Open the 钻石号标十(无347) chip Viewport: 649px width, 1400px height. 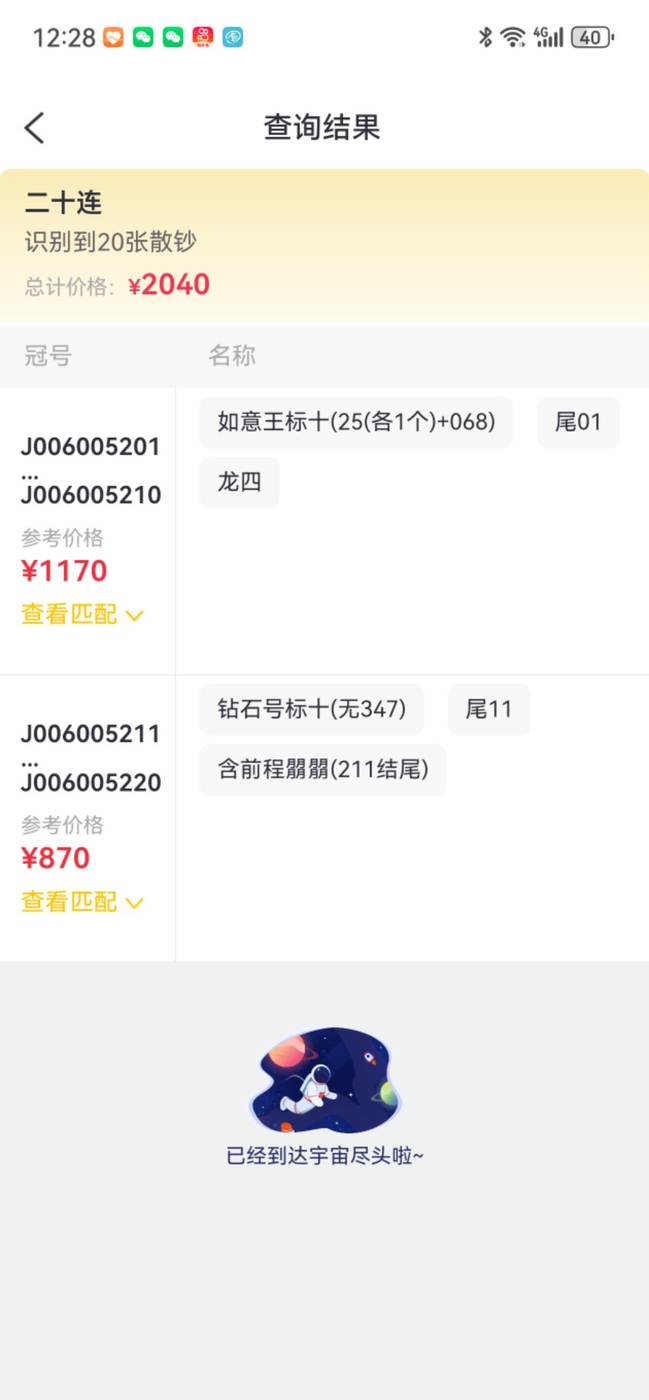(x=312, y=709)
